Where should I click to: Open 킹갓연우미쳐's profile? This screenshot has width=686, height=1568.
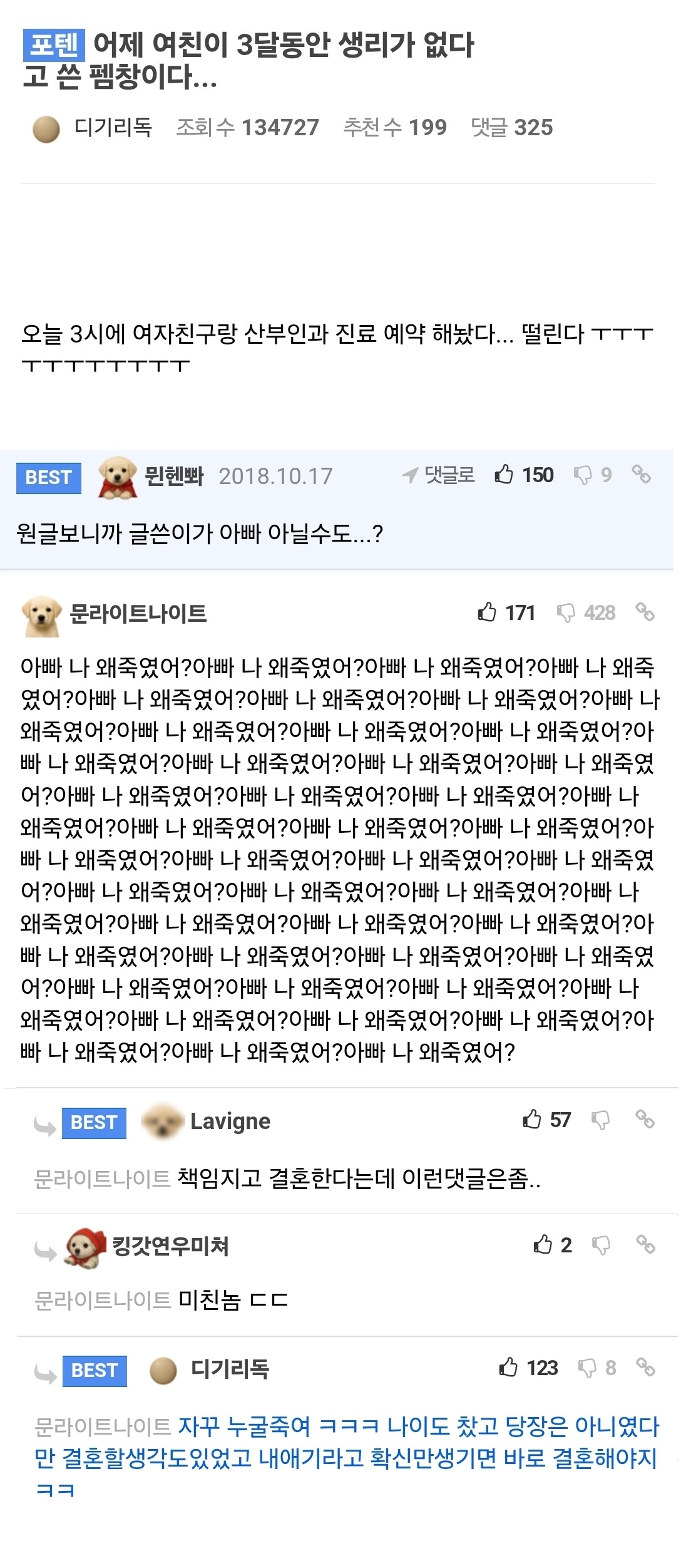[170, 1246]
